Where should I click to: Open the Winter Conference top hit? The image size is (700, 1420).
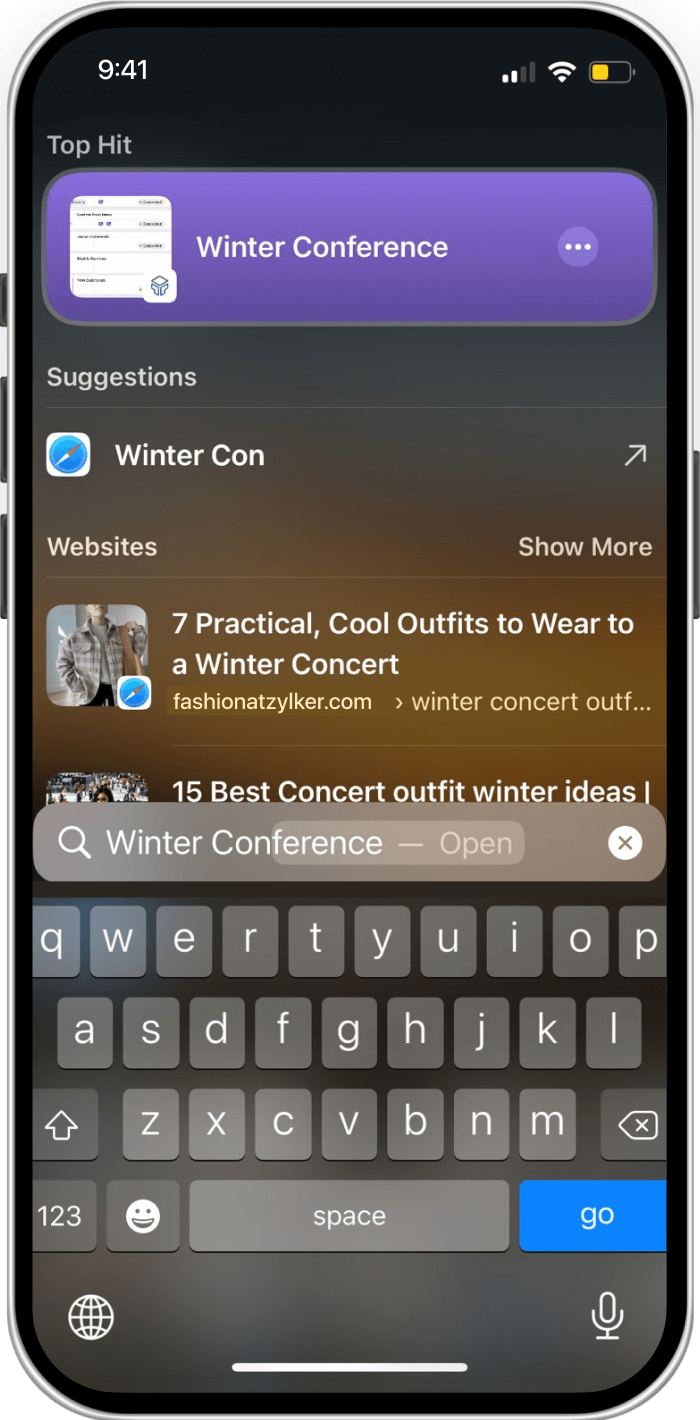[x=320, y=247]
